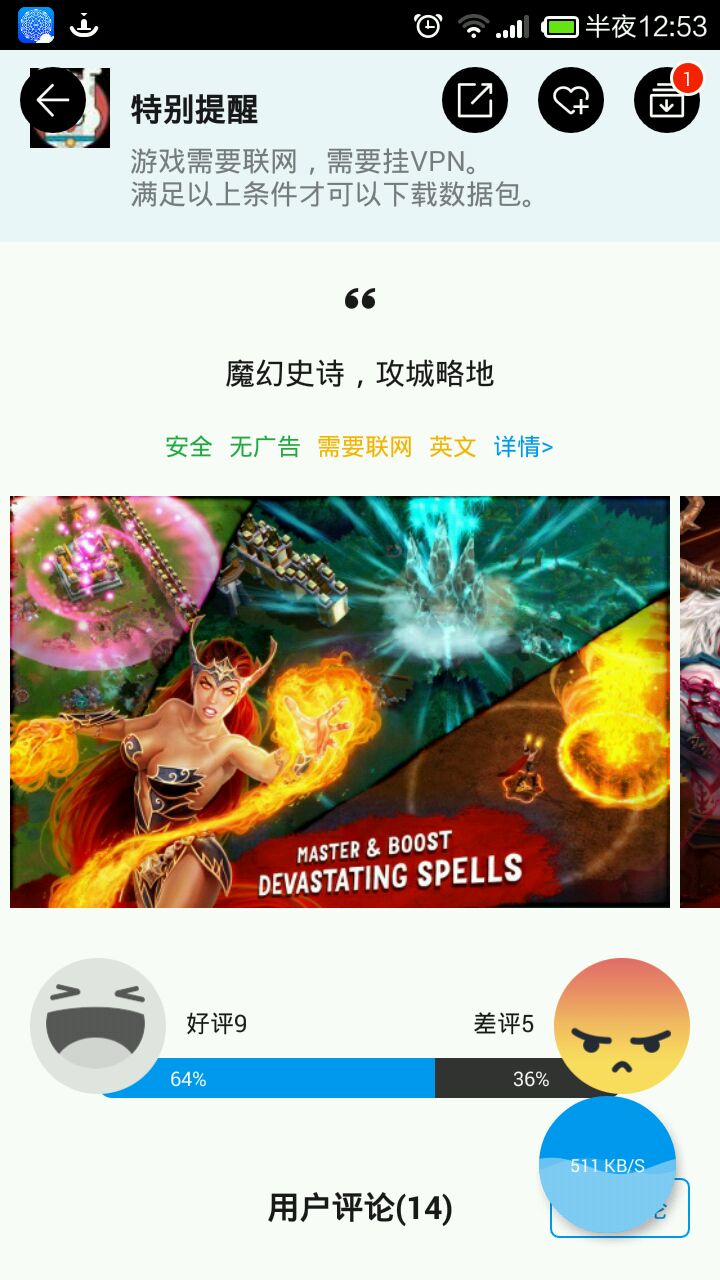The image size is (720, 1280).
Task: Share this game via the share icon
Action: 475,100
